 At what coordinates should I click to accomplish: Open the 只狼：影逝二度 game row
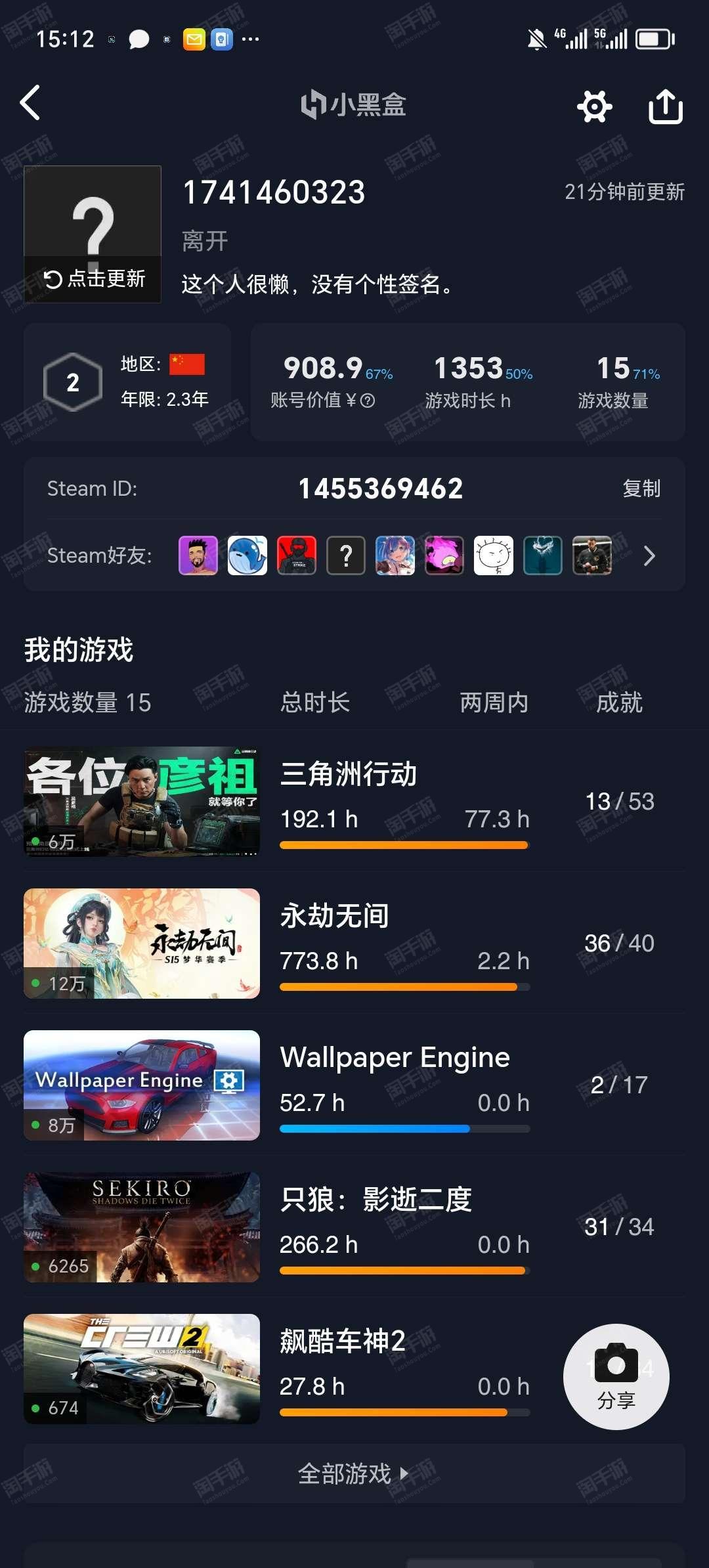click(354, 1227)
